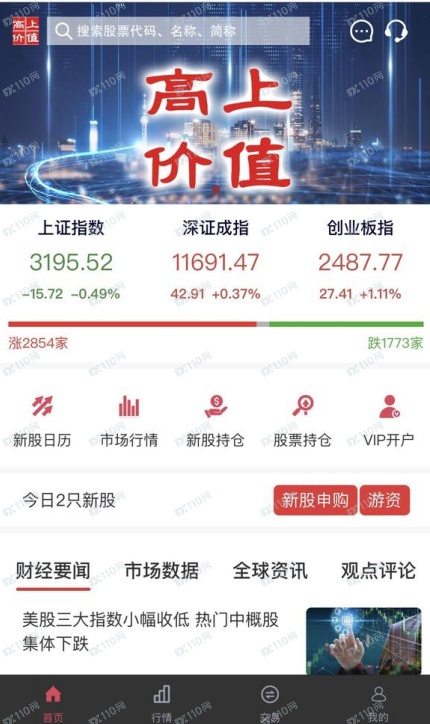
Task: Switch to 市场数据 tab
Action: point(162,572)
